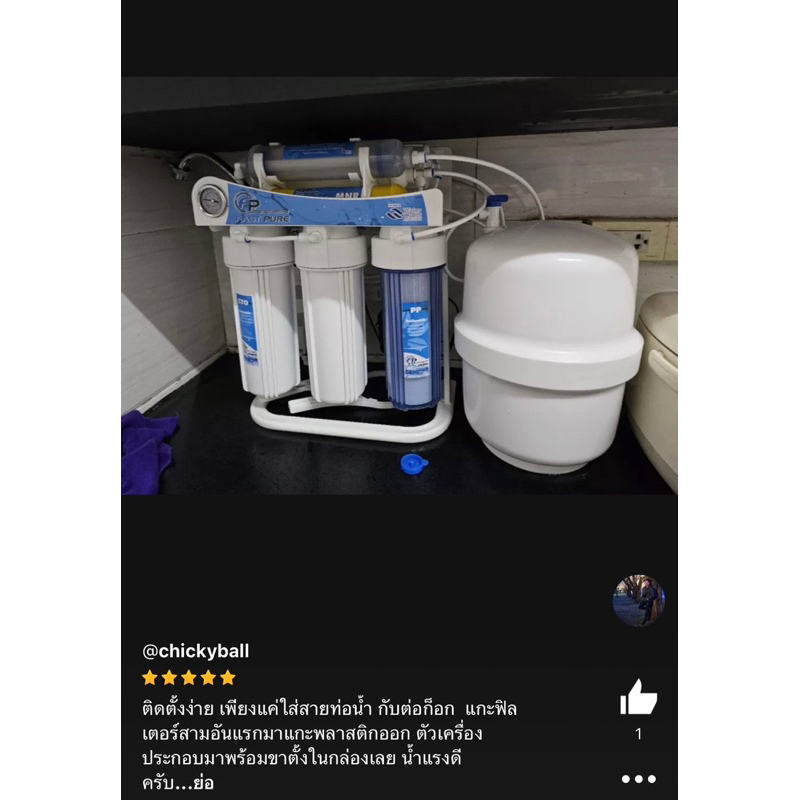
Task: Open the three-dot overflow menu
Action: pyautogui.click(x=638, y=779)
